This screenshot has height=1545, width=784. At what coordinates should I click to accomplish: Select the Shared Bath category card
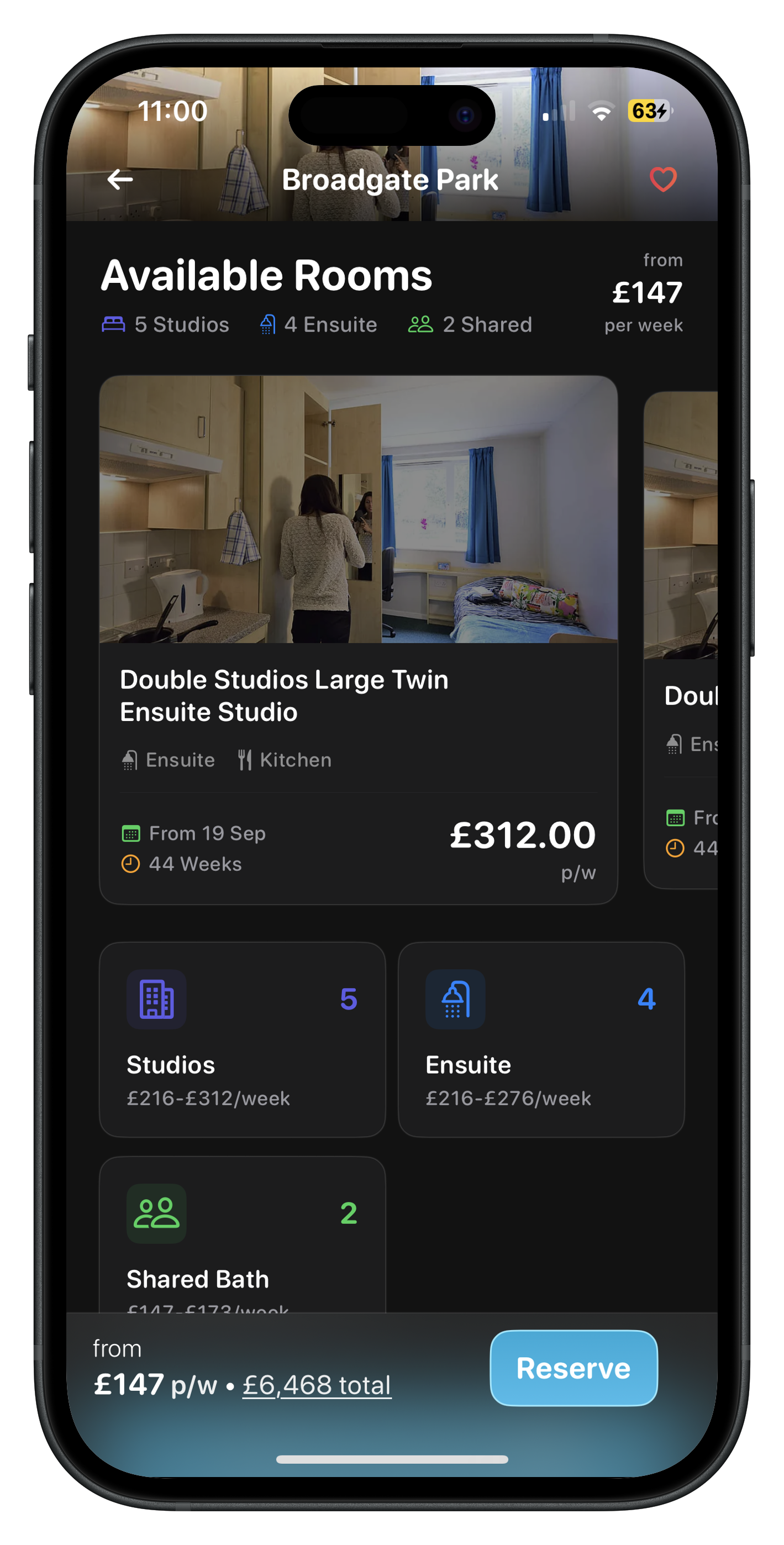(243, 1236)
